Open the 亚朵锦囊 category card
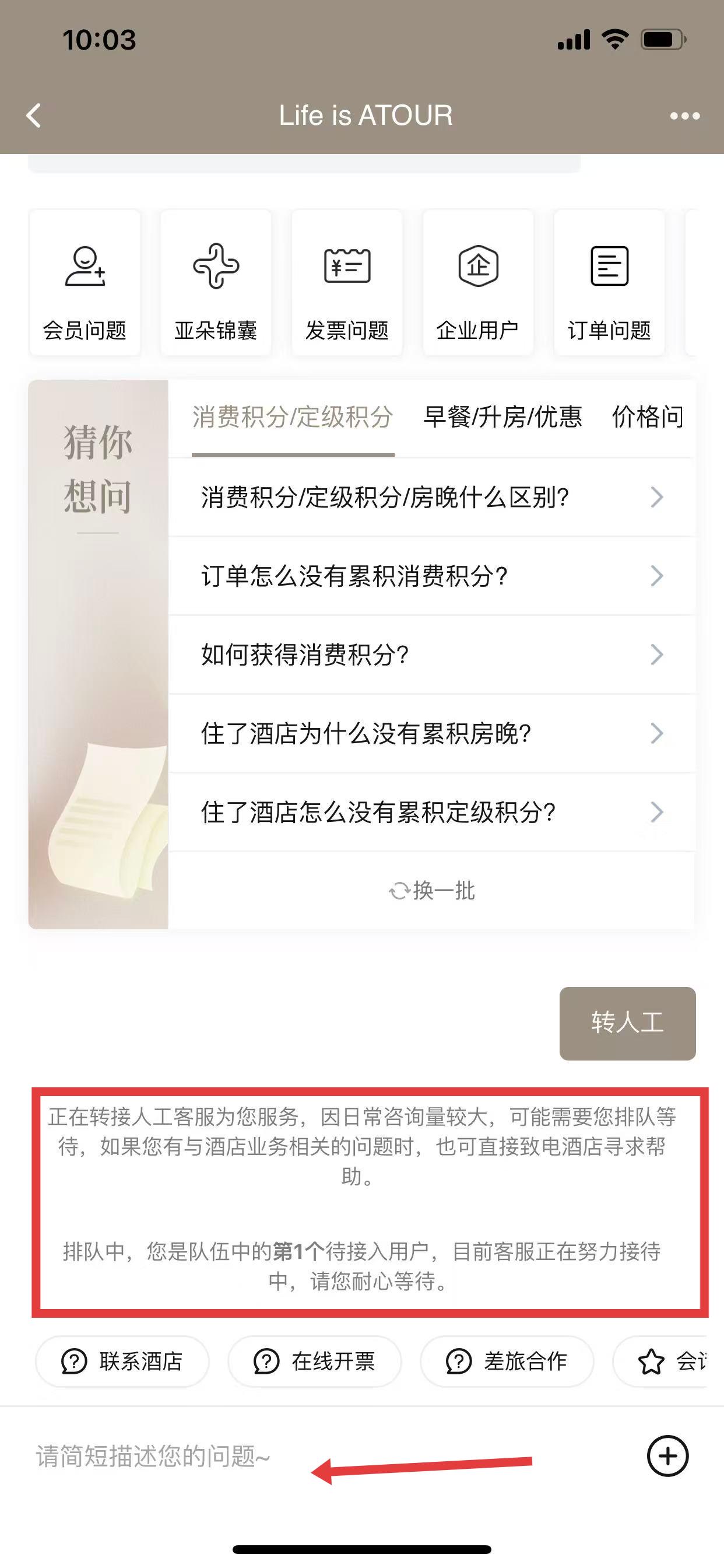The image size is (724, 1568). click(x=215, y=283)
